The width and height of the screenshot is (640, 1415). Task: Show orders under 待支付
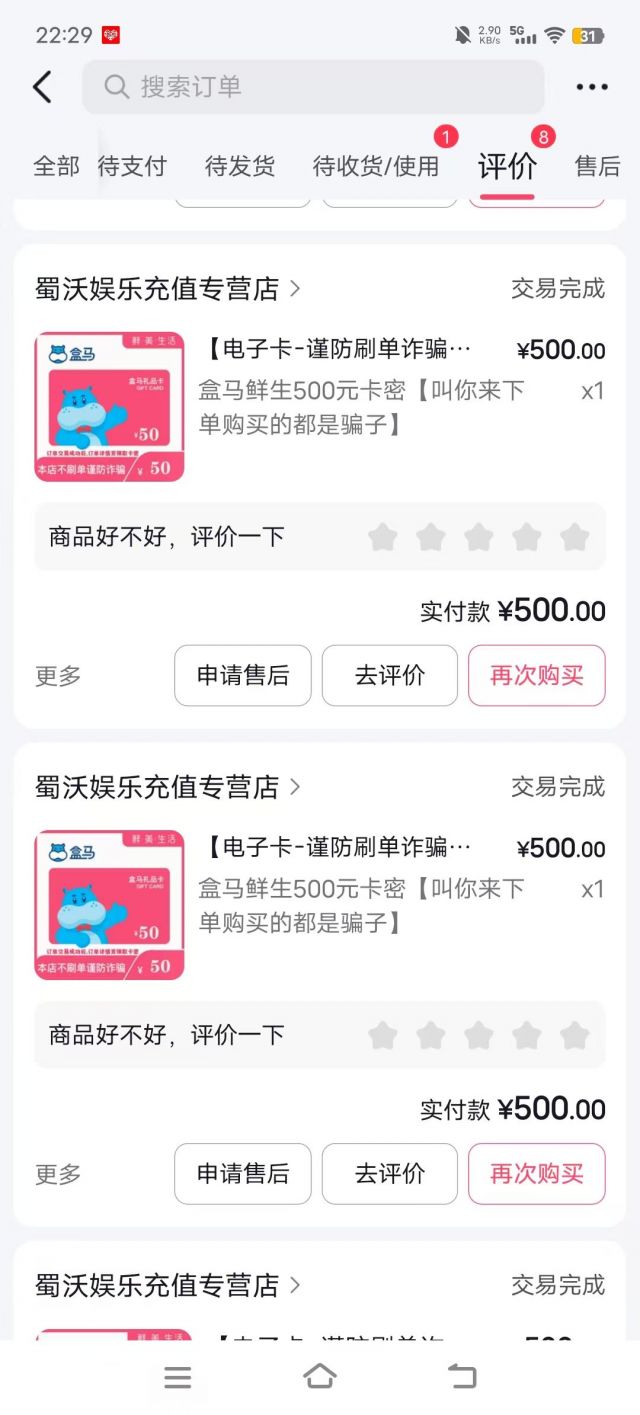pos(132,166)
